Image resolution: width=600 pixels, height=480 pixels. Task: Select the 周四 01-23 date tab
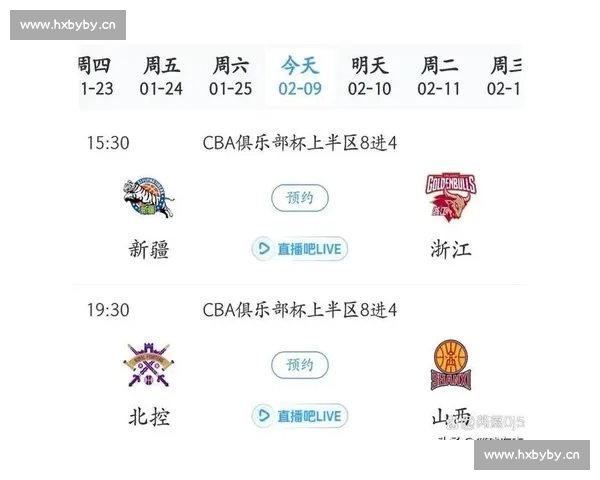pyautogui.click(x=96, y=77)
